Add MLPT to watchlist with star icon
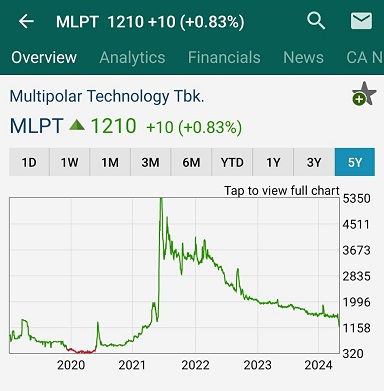384x391 pixels. tap(364, 94)
